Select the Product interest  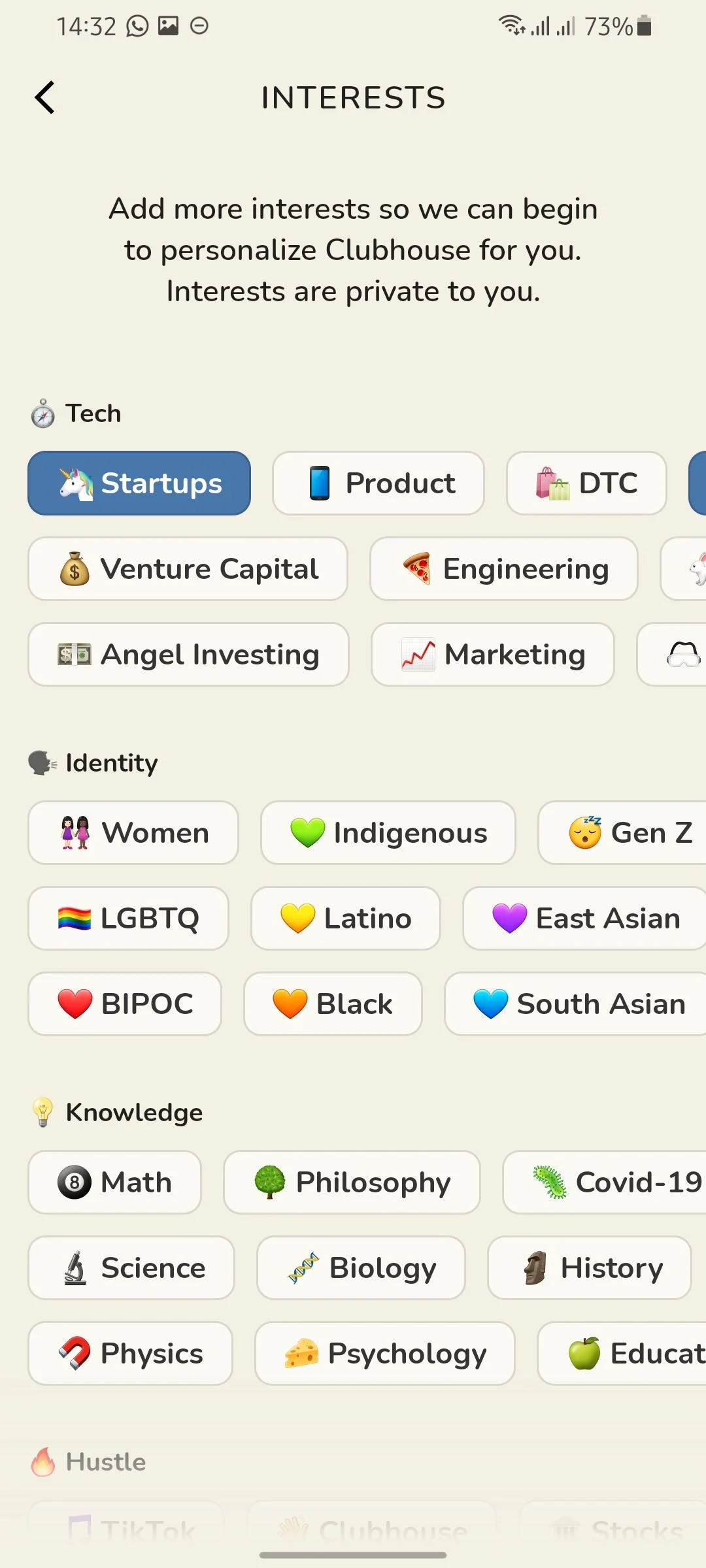click(x=378, y=483)
